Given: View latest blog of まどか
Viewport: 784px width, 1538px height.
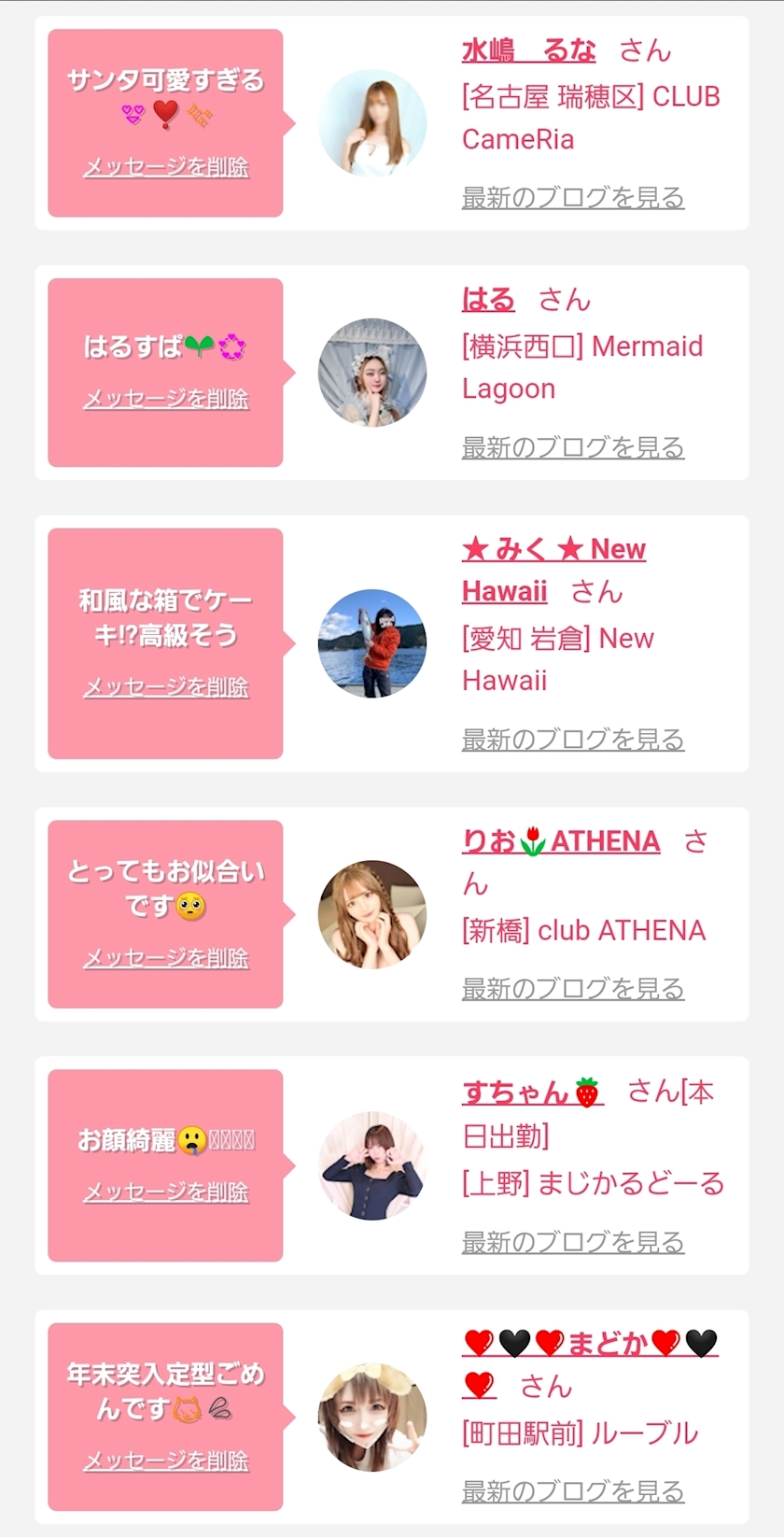Looking at the screenshot, I should point(573,1491).
